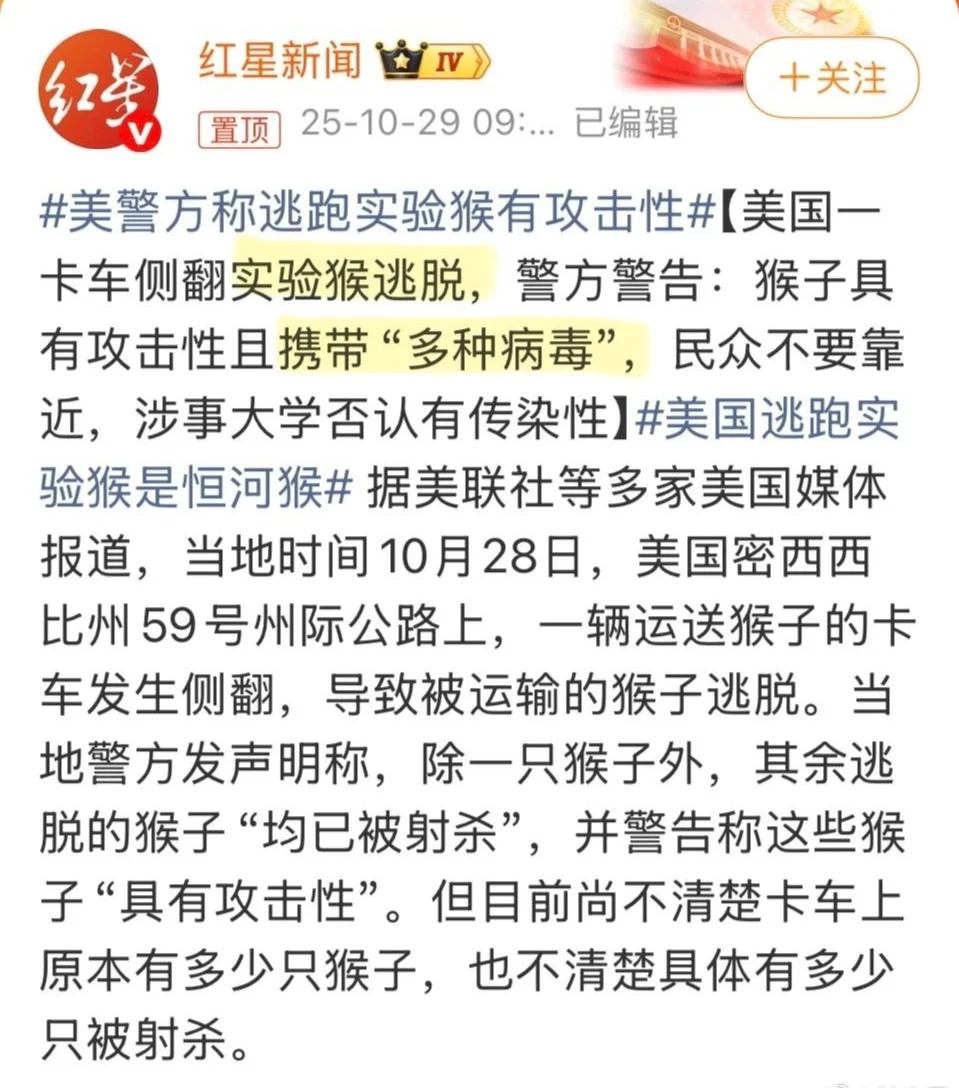
Task: Follow 红星新闻 with the +关注 button
Action: point(831,78)
